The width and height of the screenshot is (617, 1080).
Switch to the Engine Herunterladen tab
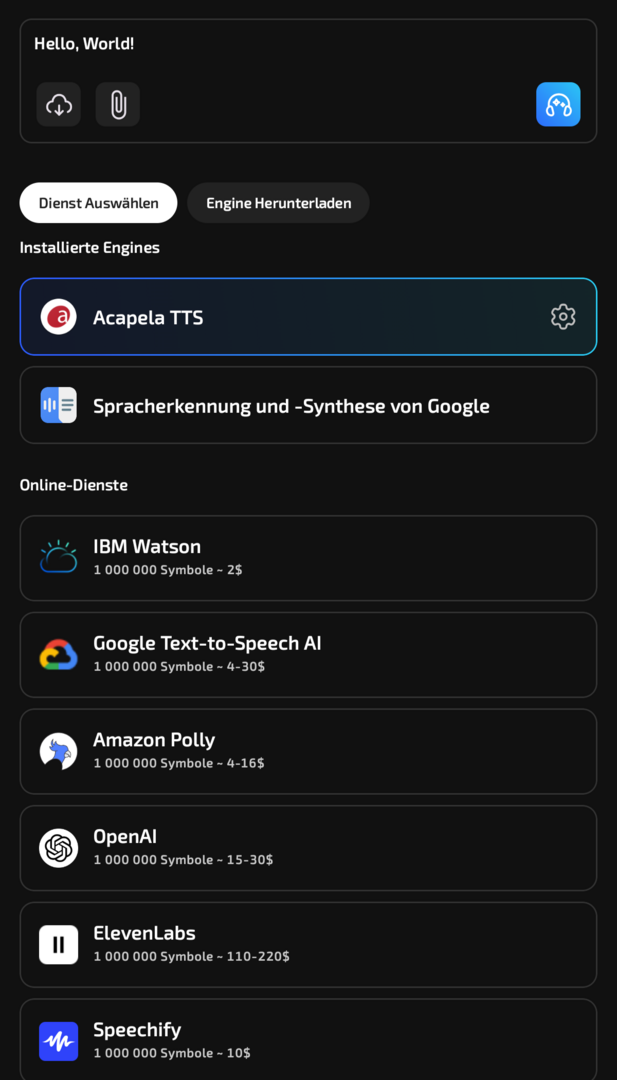278,203
